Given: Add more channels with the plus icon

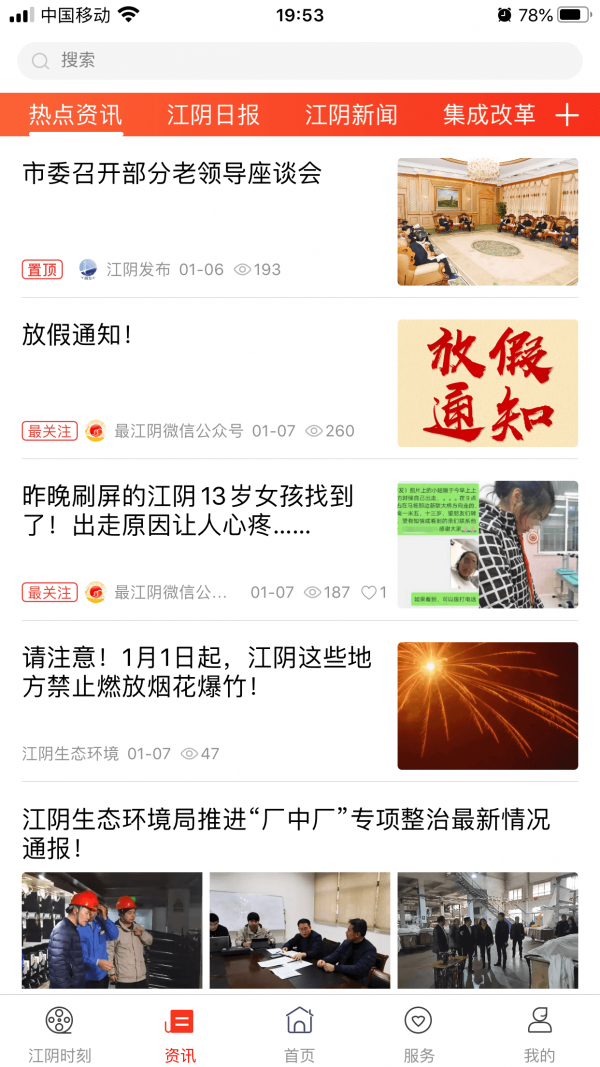Looking at the screenshot, I should [x=567, y=115].
